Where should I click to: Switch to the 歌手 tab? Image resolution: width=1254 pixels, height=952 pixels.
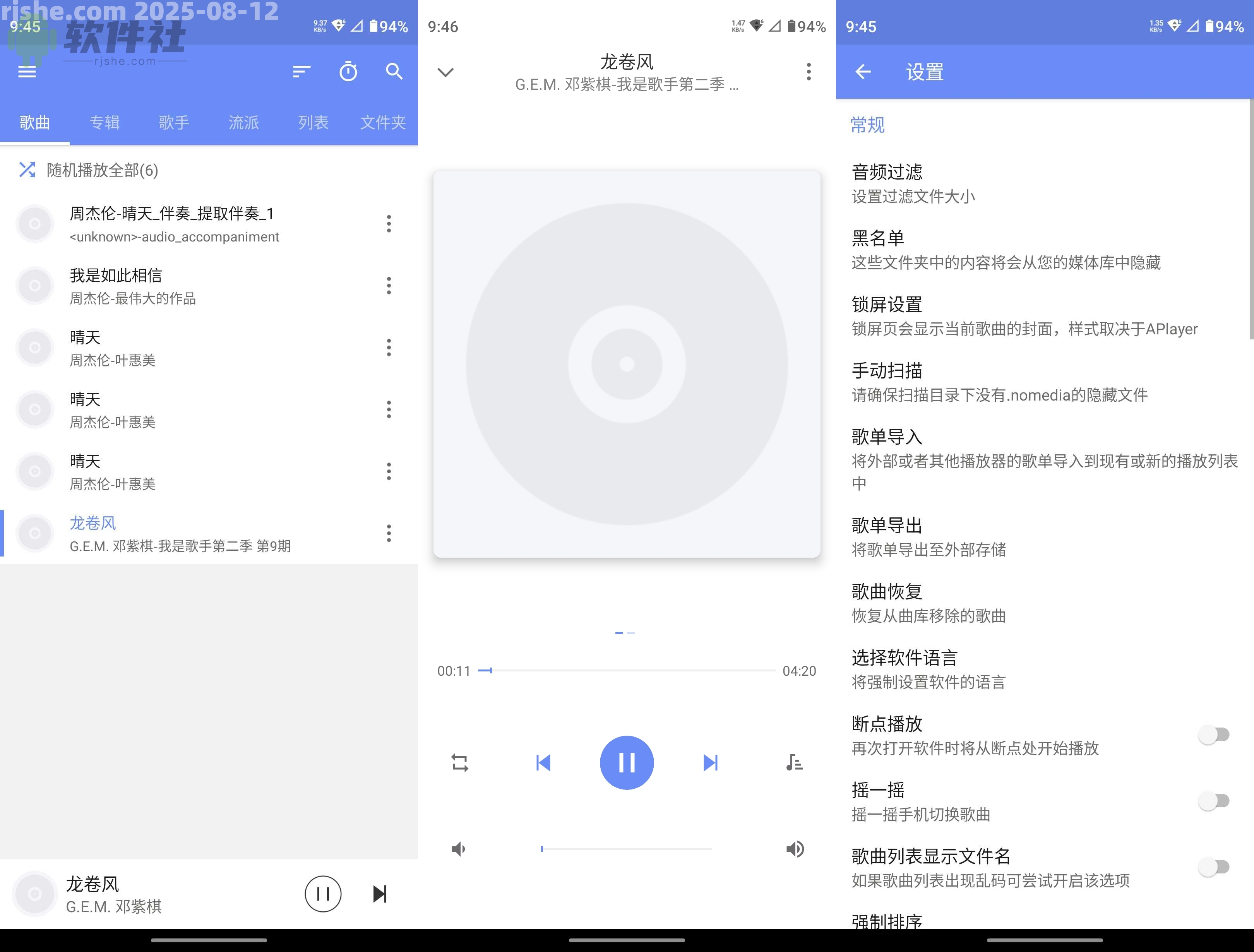tap(173, 122)
